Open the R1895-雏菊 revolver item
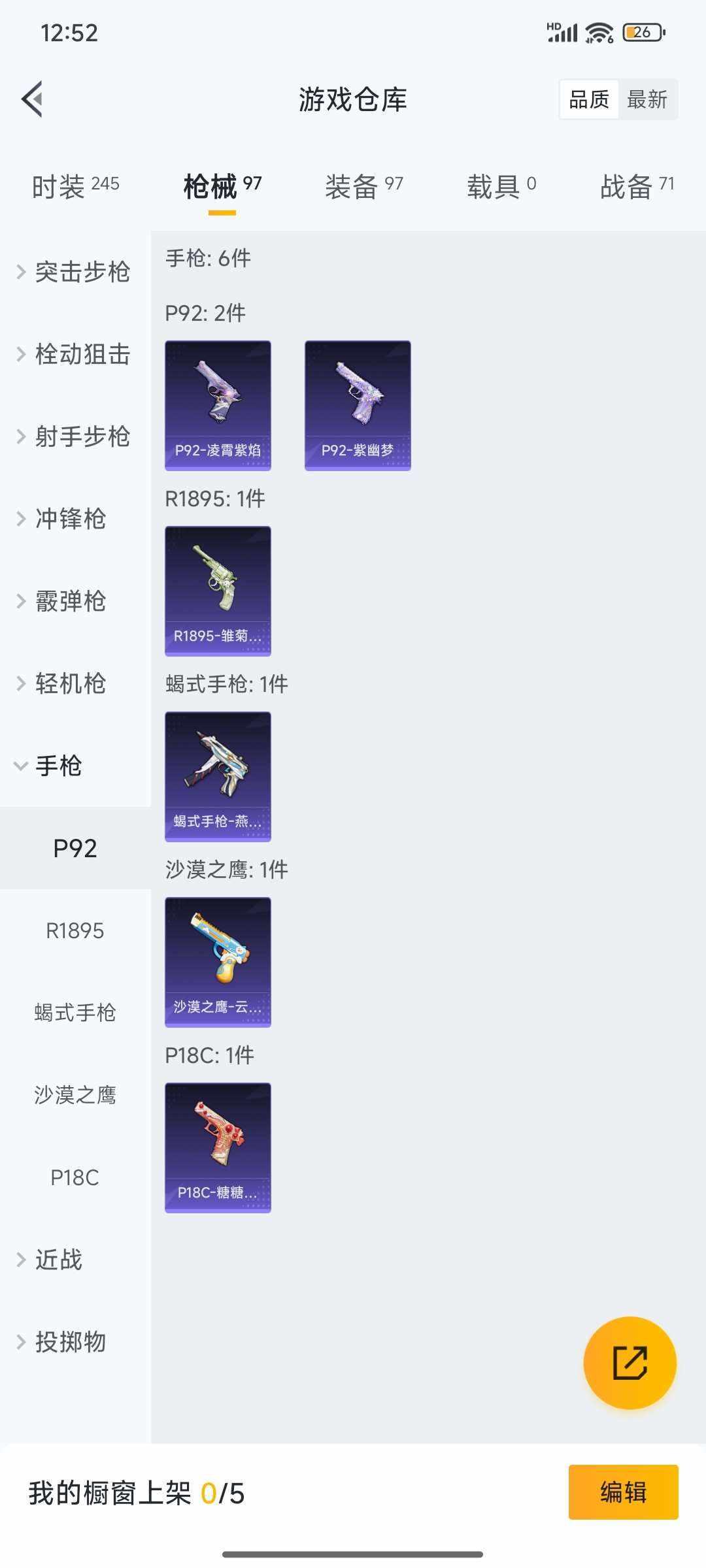 218,589
